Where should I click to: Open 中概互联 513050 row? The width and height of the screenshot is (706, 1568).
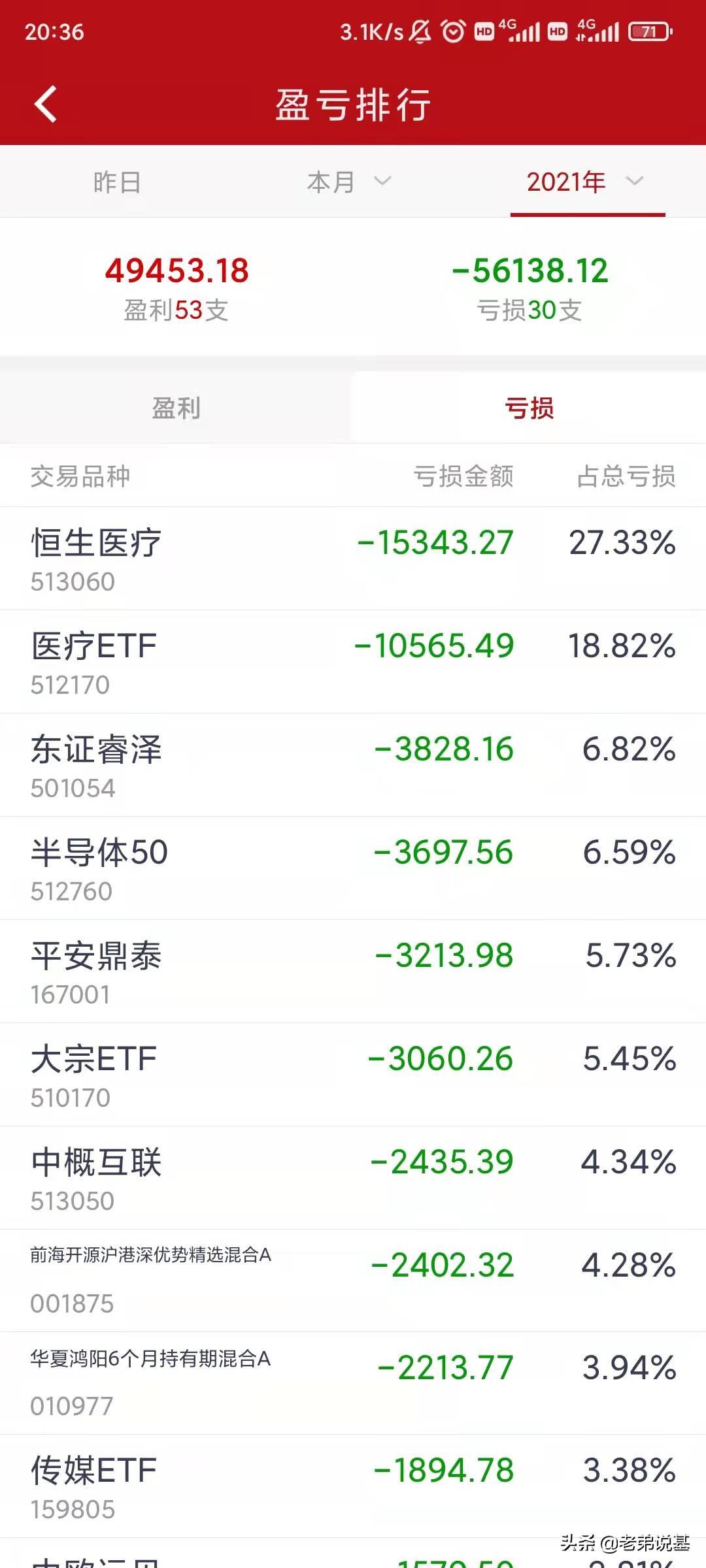point(353,1178)
